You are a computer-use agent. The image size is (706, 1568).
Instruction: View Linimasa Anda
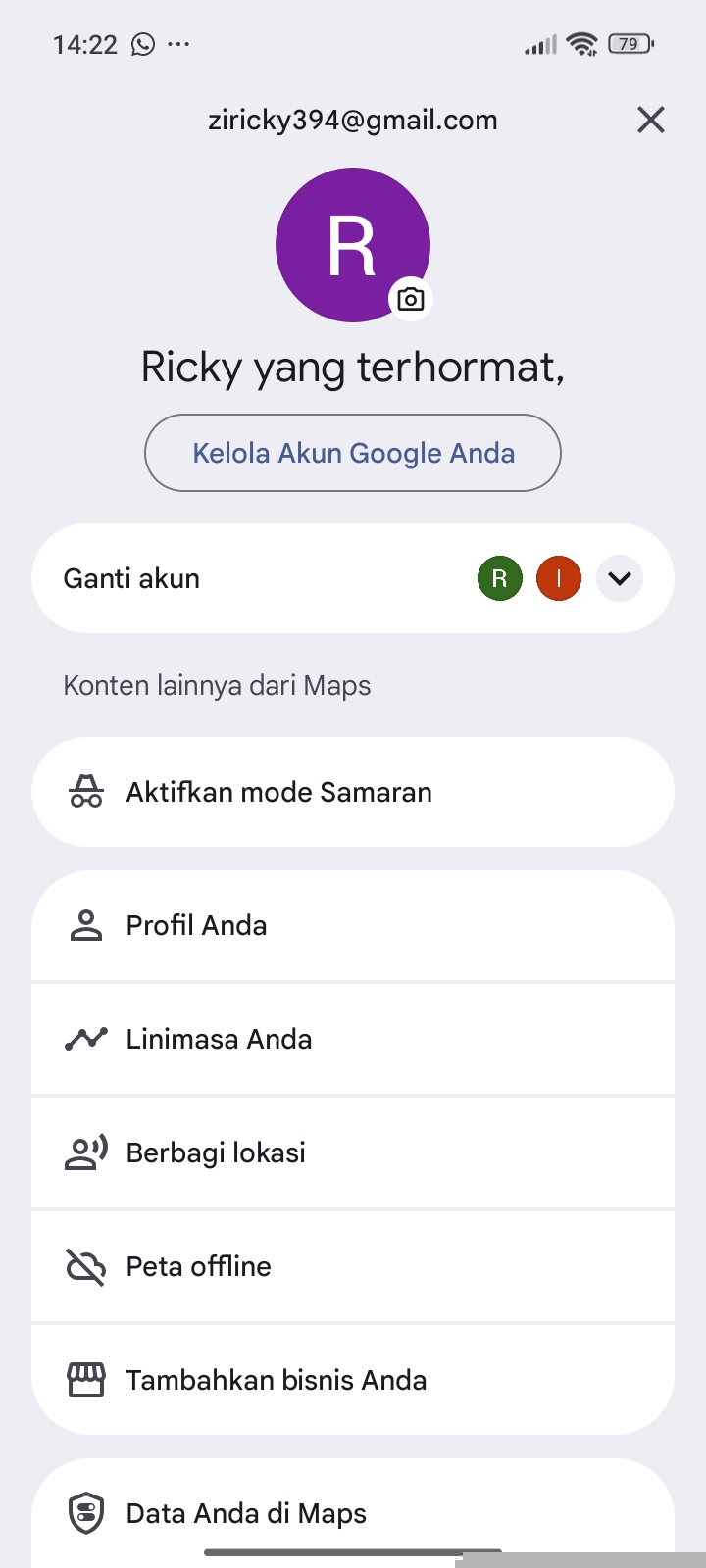click(353, 1039)
